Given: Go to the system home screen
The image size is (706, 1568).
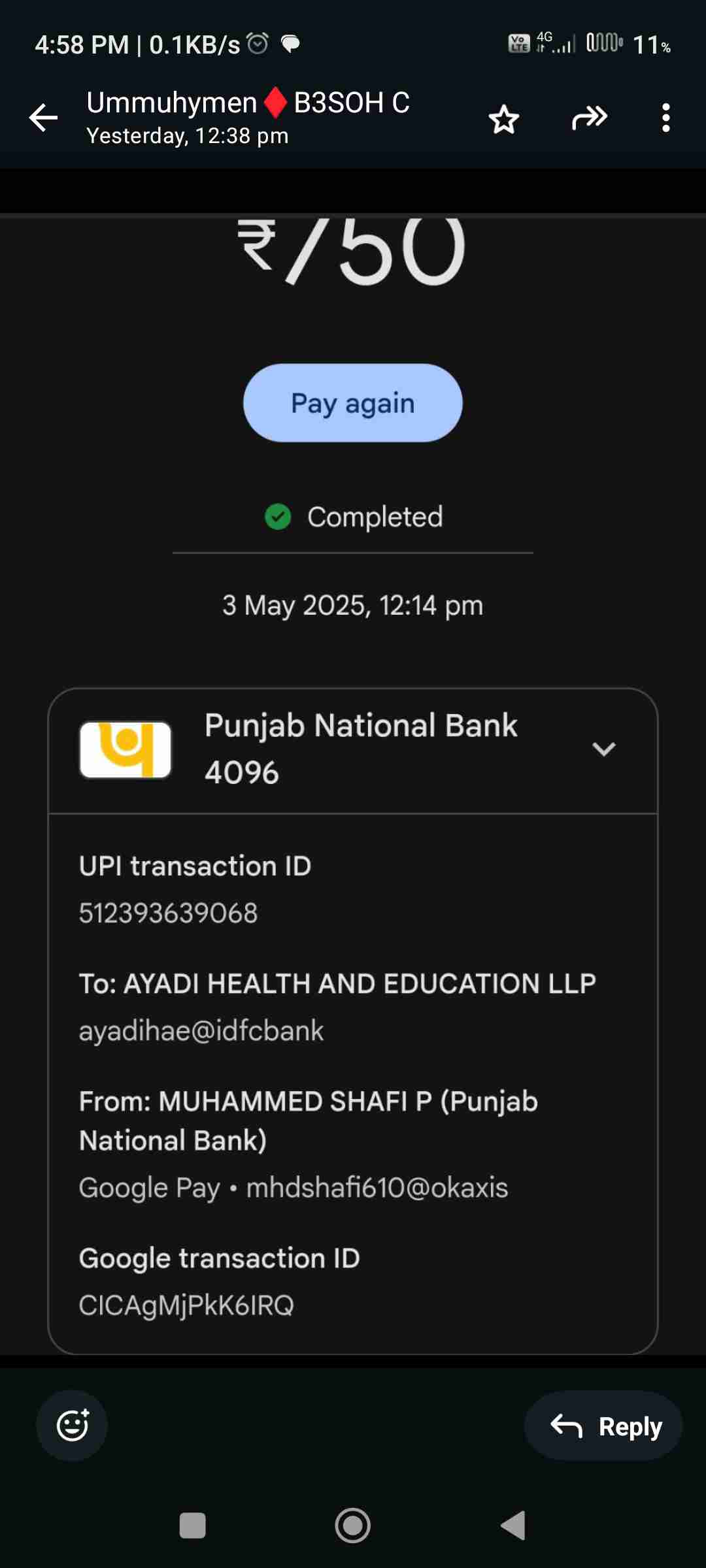Looking at the screenshot, I should [352, 1526].
